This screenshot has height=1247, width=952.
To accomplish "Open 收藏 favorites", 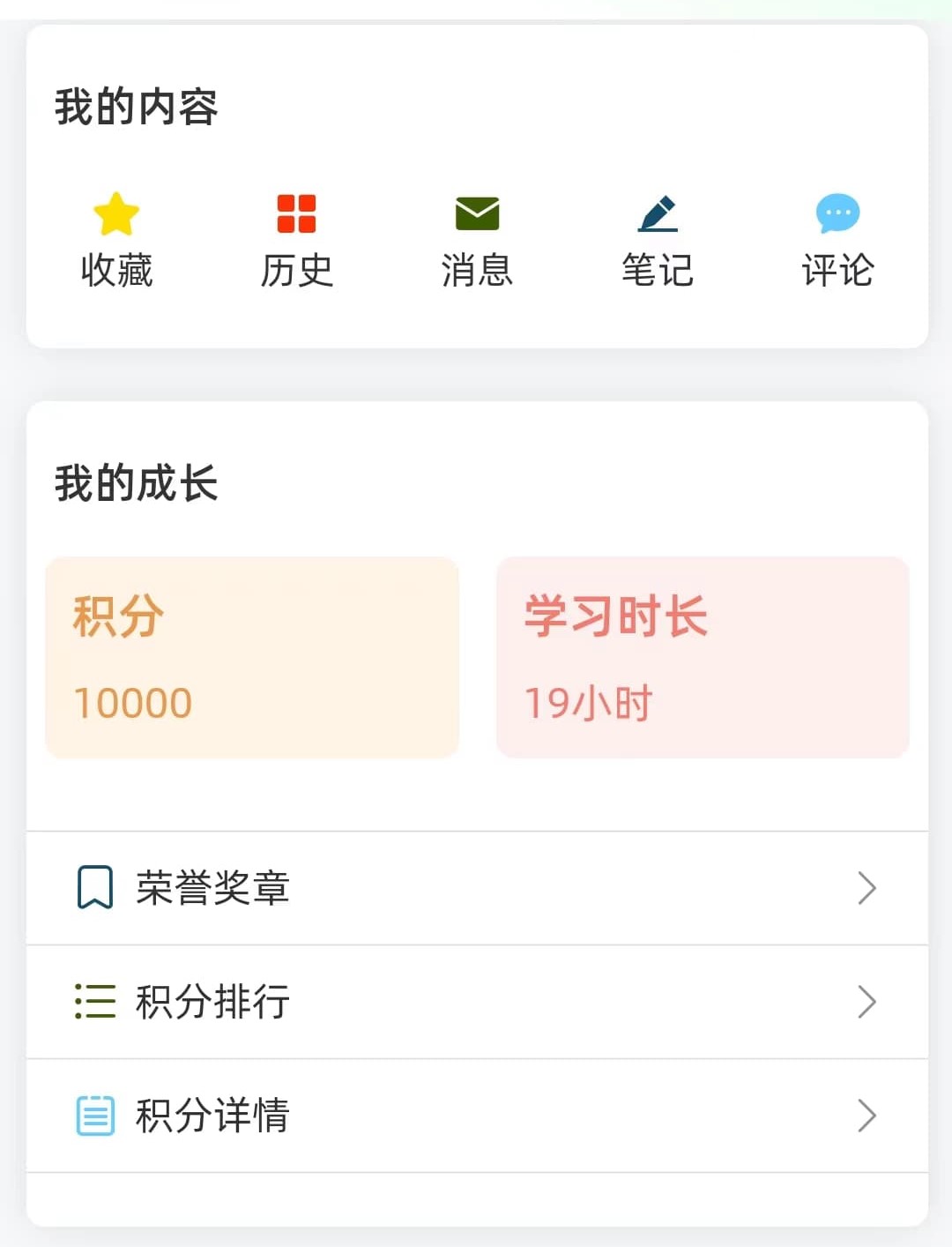I will (116, 240).
